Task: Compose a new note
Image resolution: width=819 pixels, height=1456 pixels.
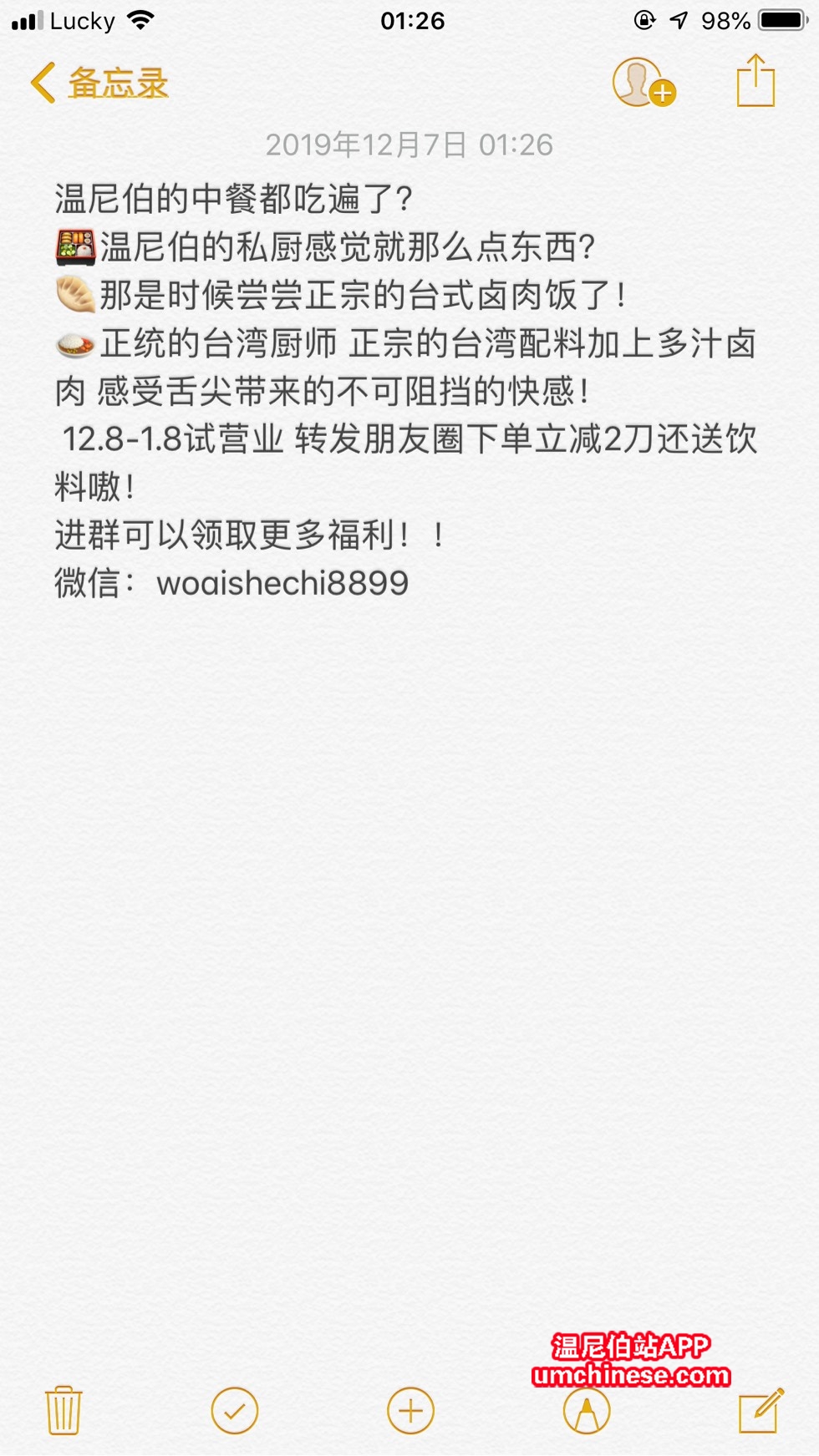Action: [x=760, y=1410]
